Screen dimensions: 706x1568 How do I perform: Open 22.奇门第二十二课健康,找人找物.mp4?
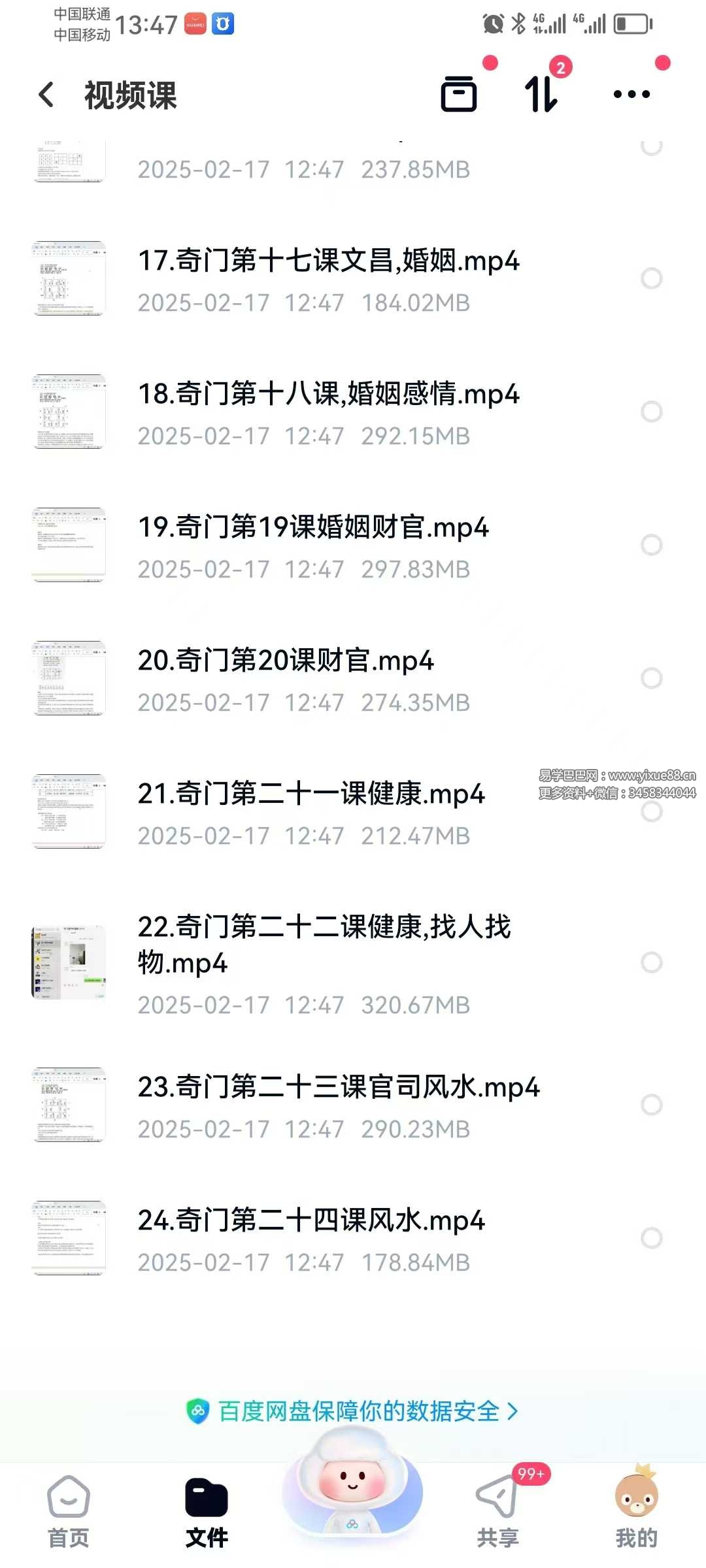click(x=324, y=944)
